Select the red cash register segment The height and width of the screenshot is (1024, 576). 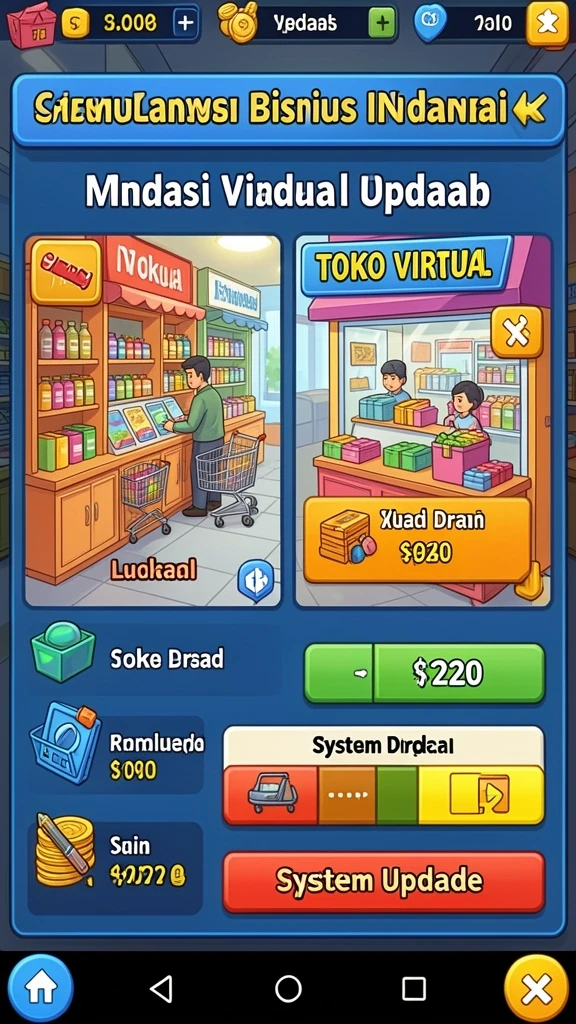(271, 795)
